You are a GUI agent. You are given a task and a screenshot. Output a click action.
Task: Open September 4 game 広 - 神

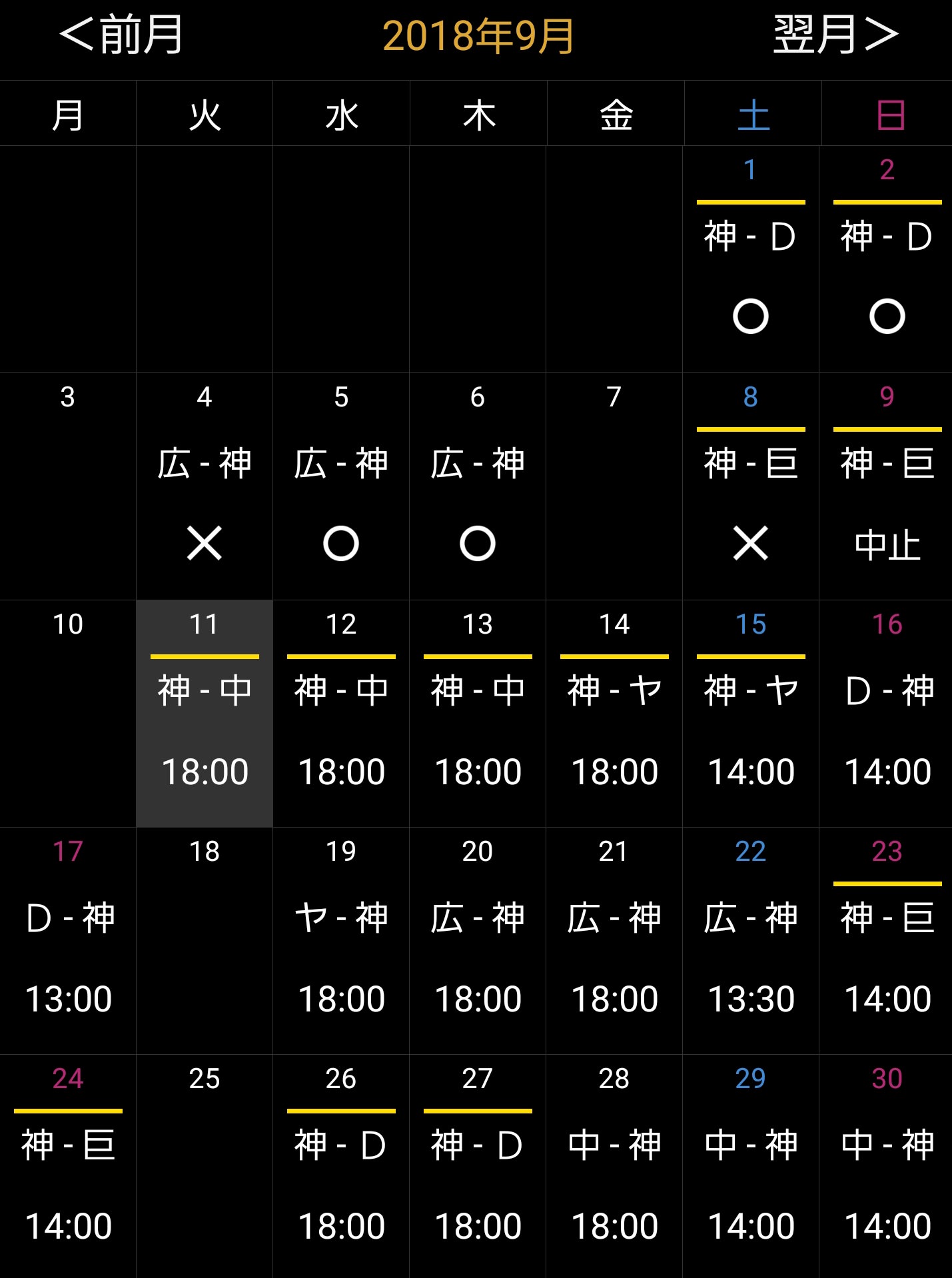[x=205, y=487]
